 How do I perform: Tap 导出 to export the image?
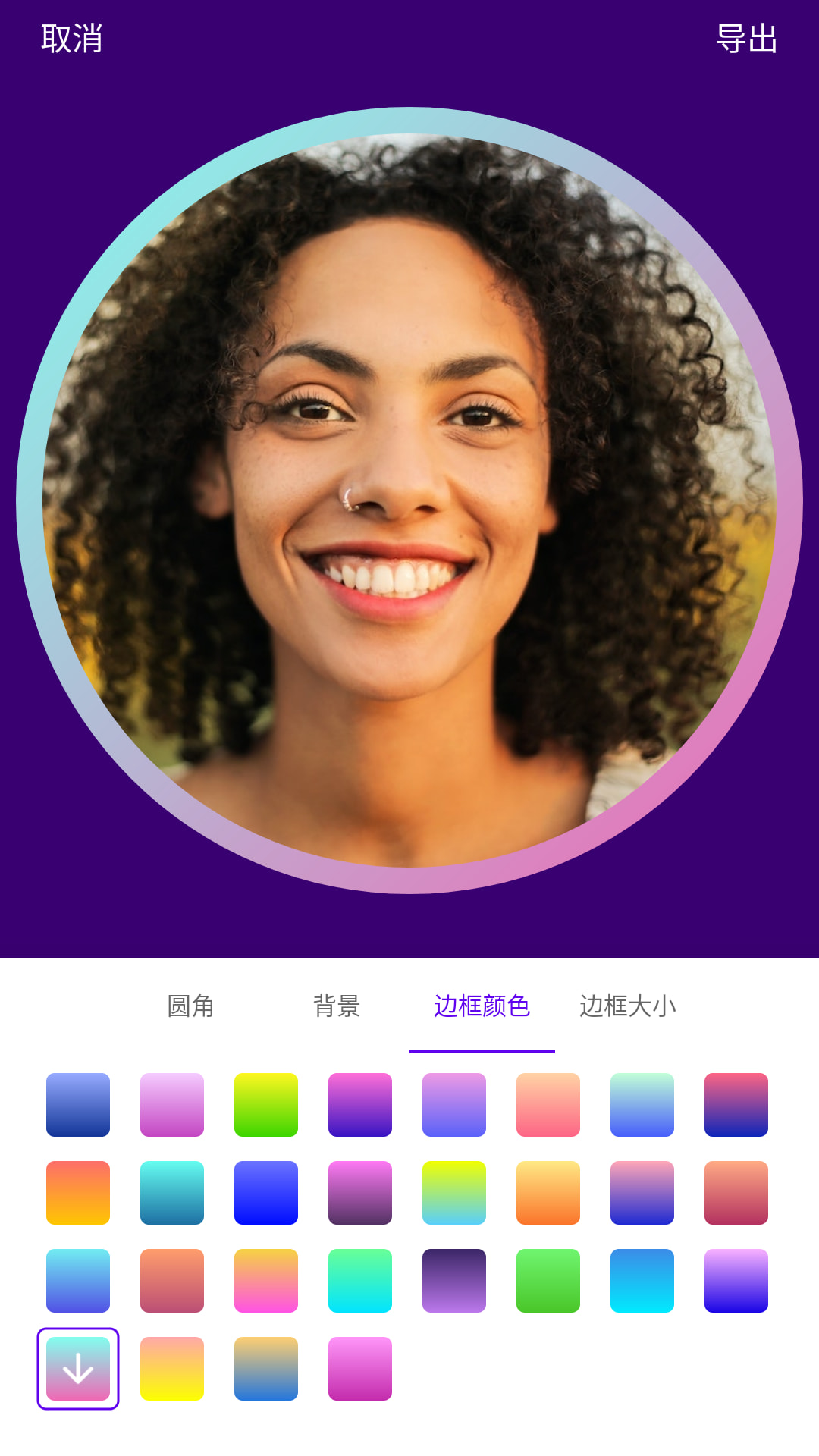coord(747,39)
